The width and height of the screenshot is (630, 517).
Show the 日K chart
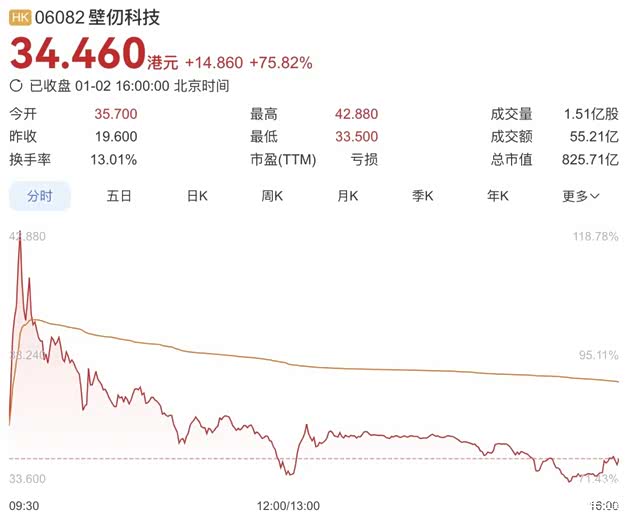click(x=197, y=196)
